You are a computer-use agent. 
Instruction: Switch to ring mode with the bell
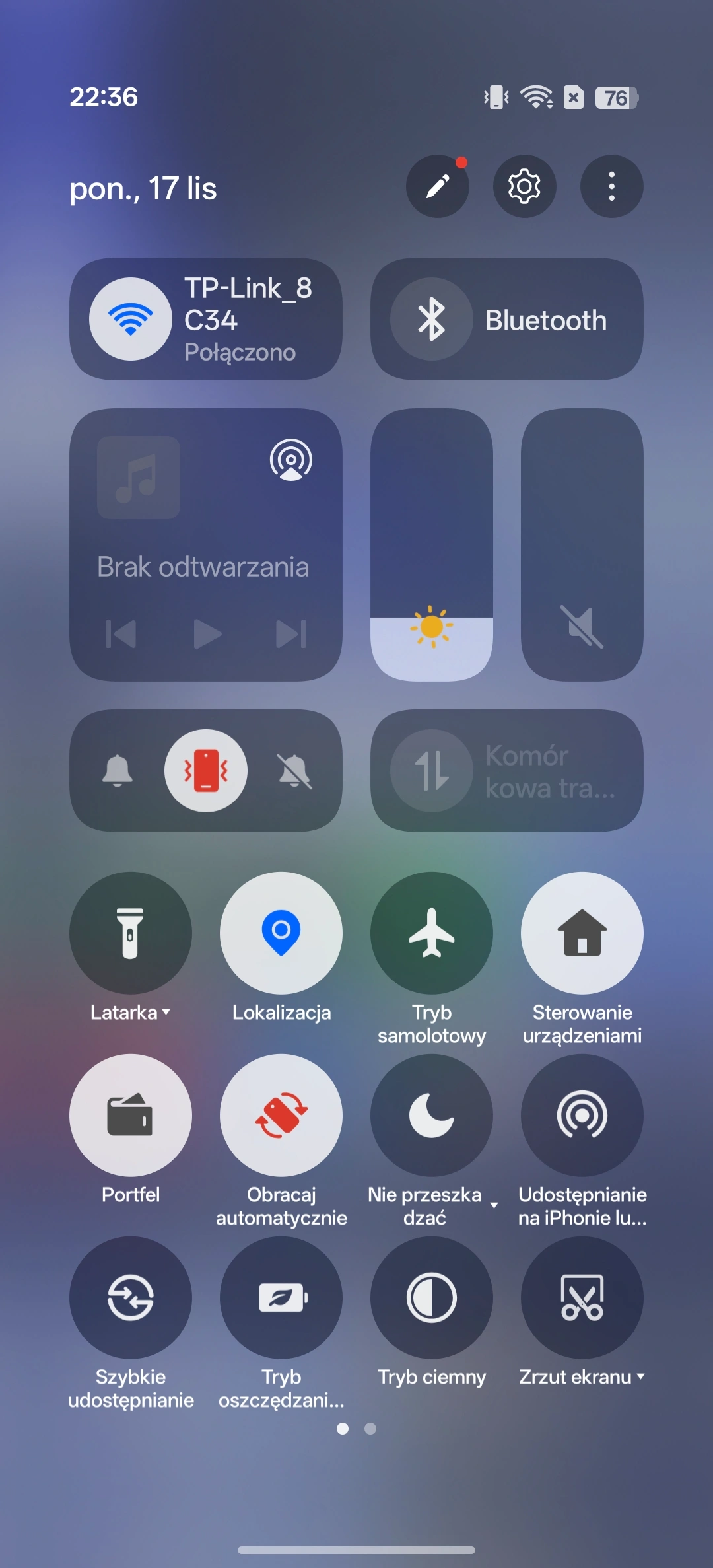point(118,771)
